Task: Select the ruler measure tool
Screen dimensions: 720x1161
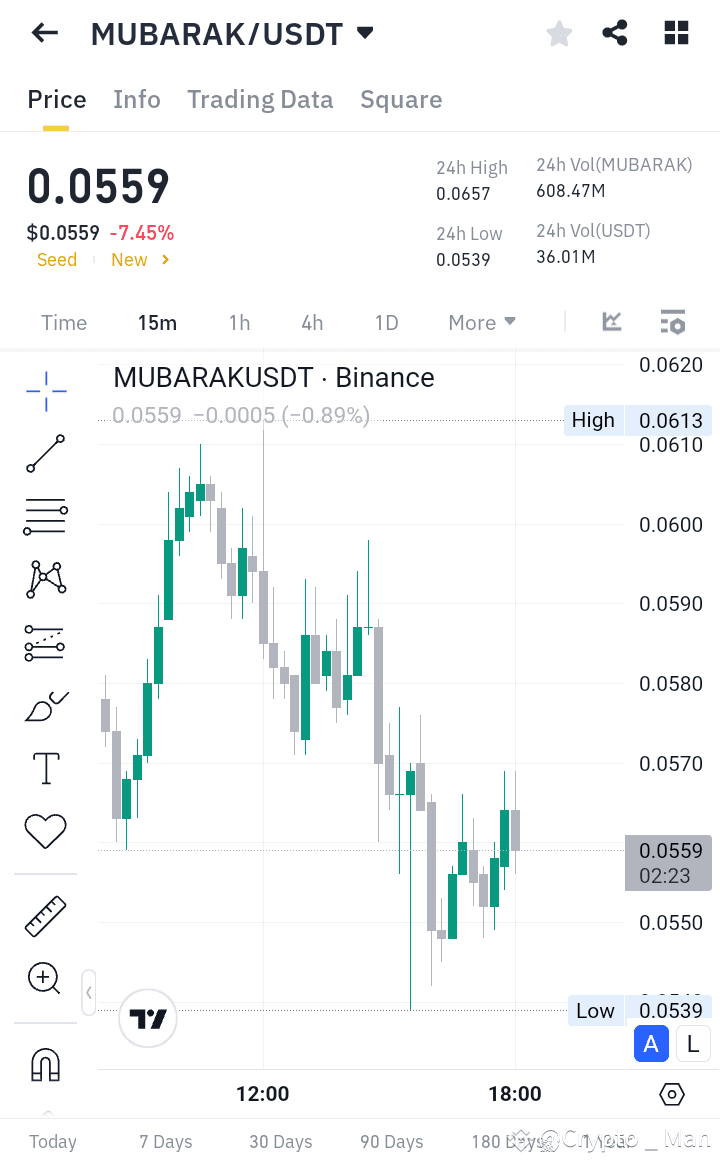Action: click(x=44, y=915)
